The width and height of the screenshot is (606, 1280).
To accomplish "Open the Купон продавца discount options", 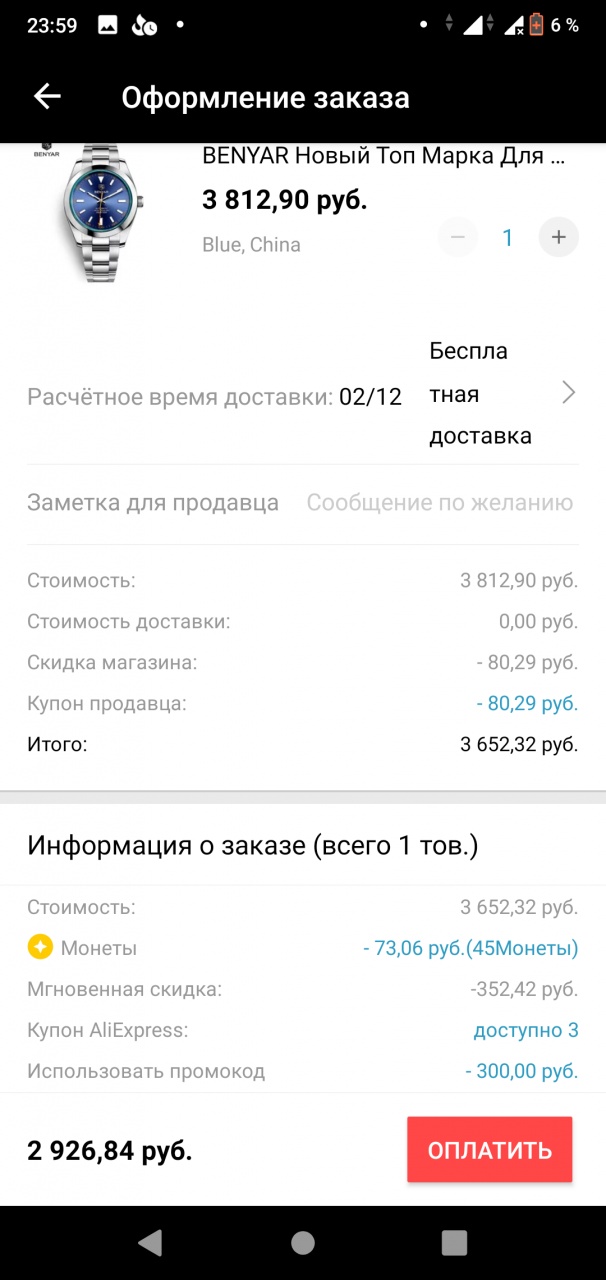I will coord(527,703).
